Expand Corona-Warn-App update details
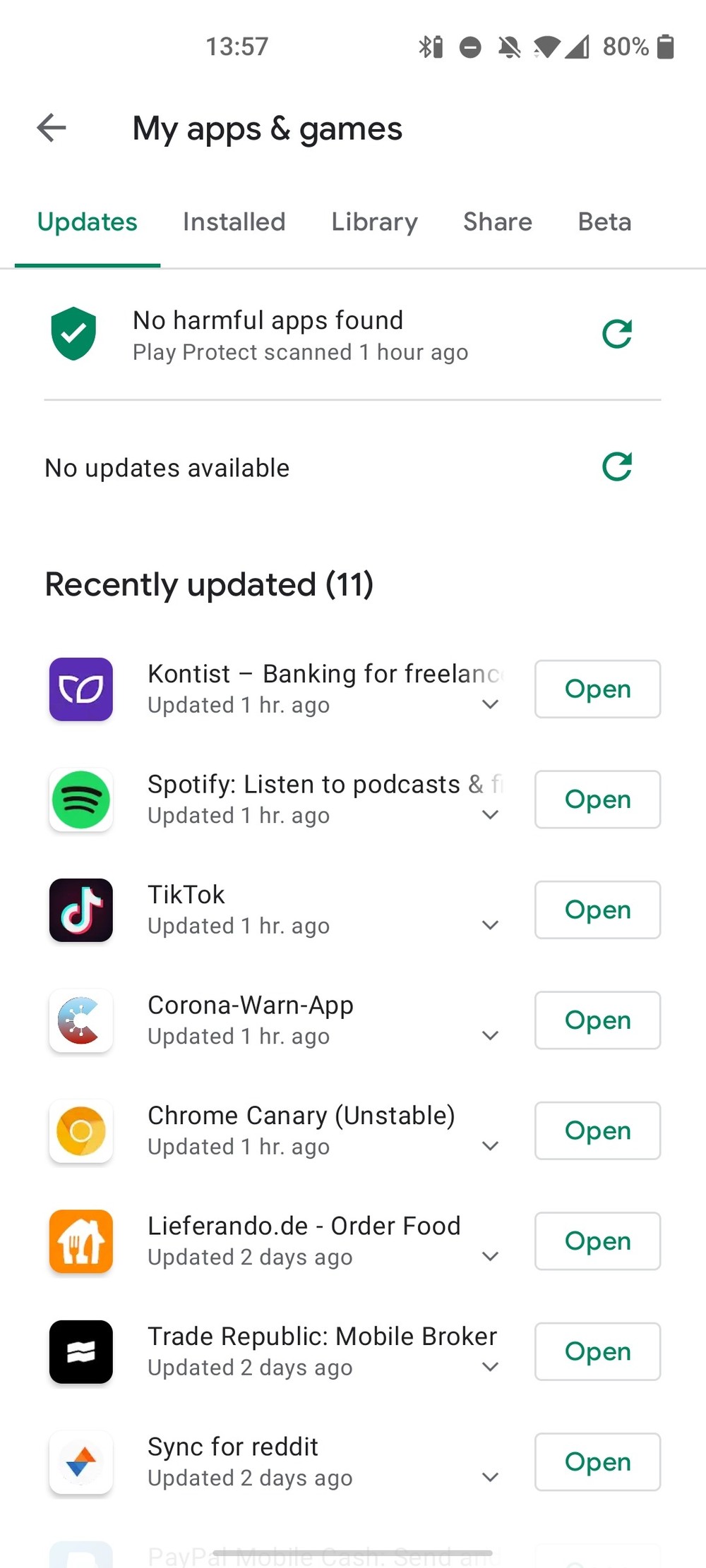This screenshot has width=706, height=1568. tap(490, 1035)
